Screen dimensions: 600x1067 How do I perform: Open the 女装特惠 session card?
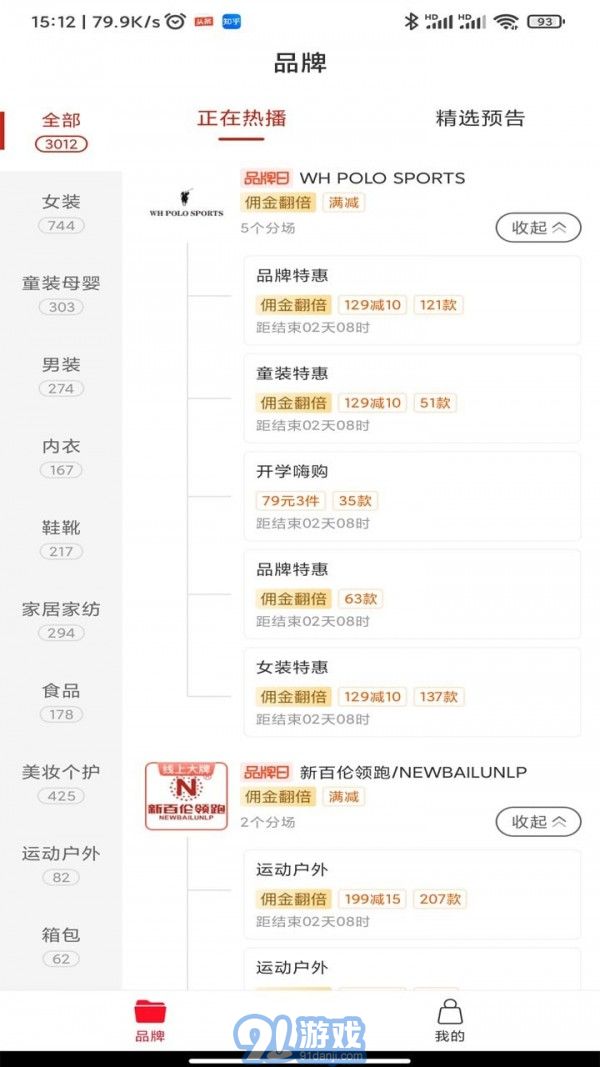pos(412,692)
